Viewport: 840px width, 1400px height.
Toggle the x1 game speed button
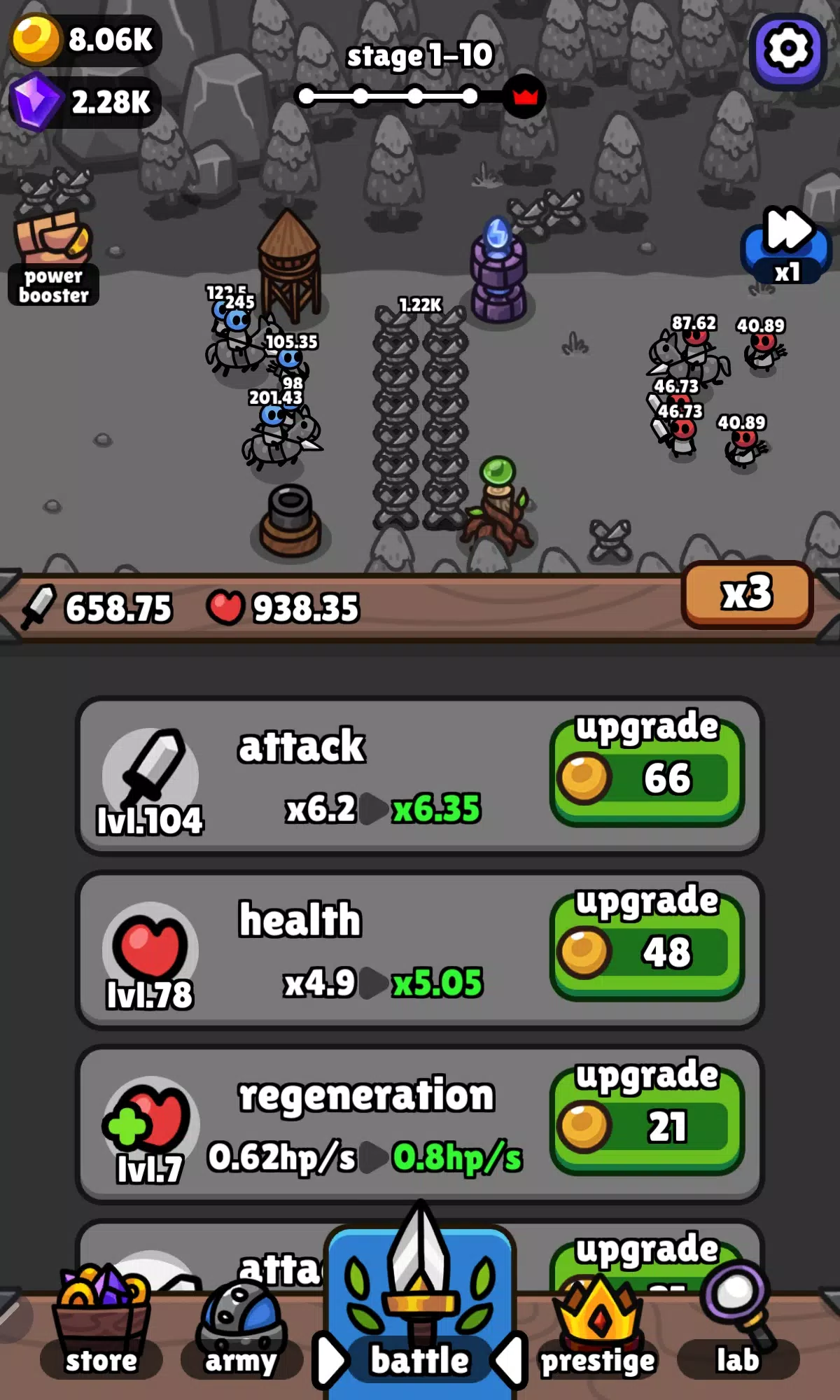pyautogui.click(x=786, y=246)
